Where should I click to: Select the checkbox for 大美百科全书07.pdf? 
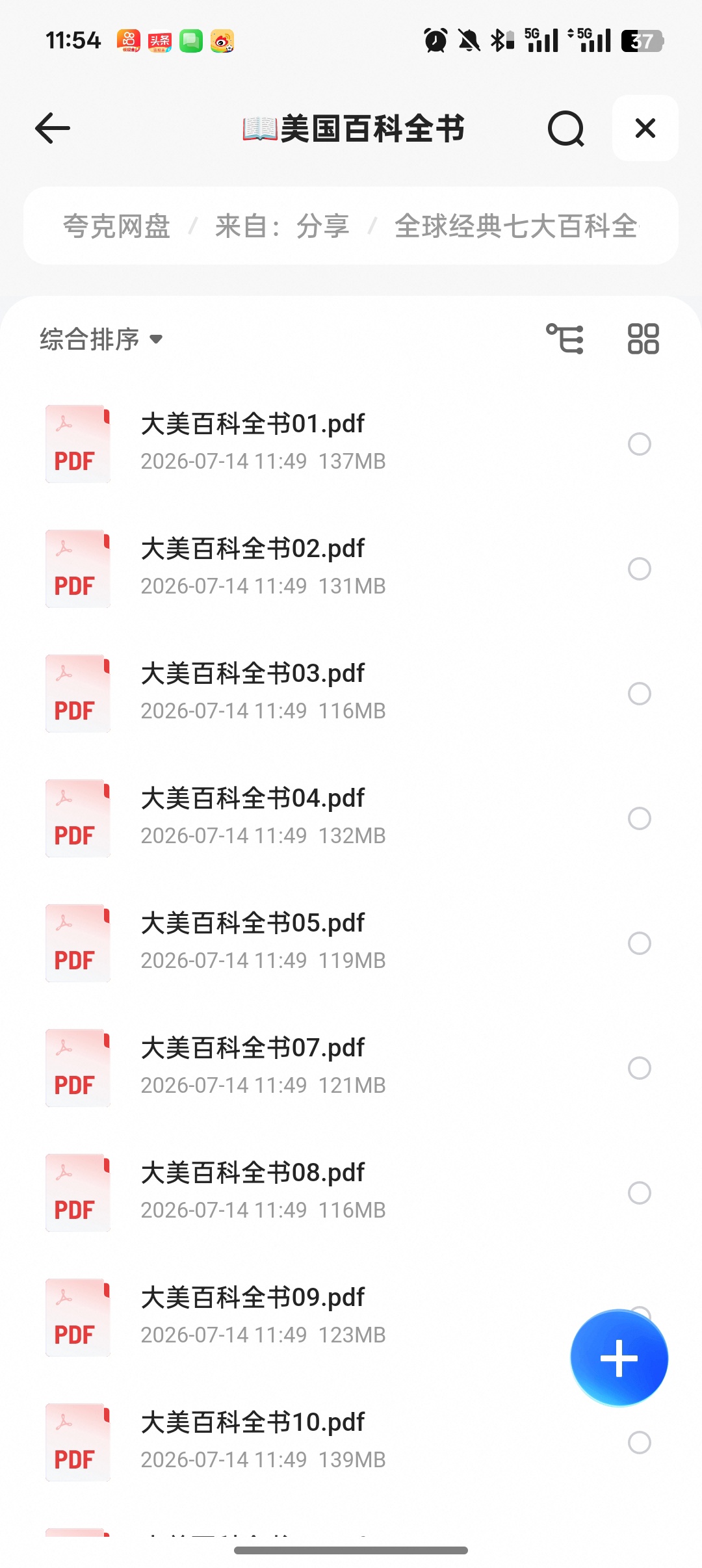(640, 1068)
